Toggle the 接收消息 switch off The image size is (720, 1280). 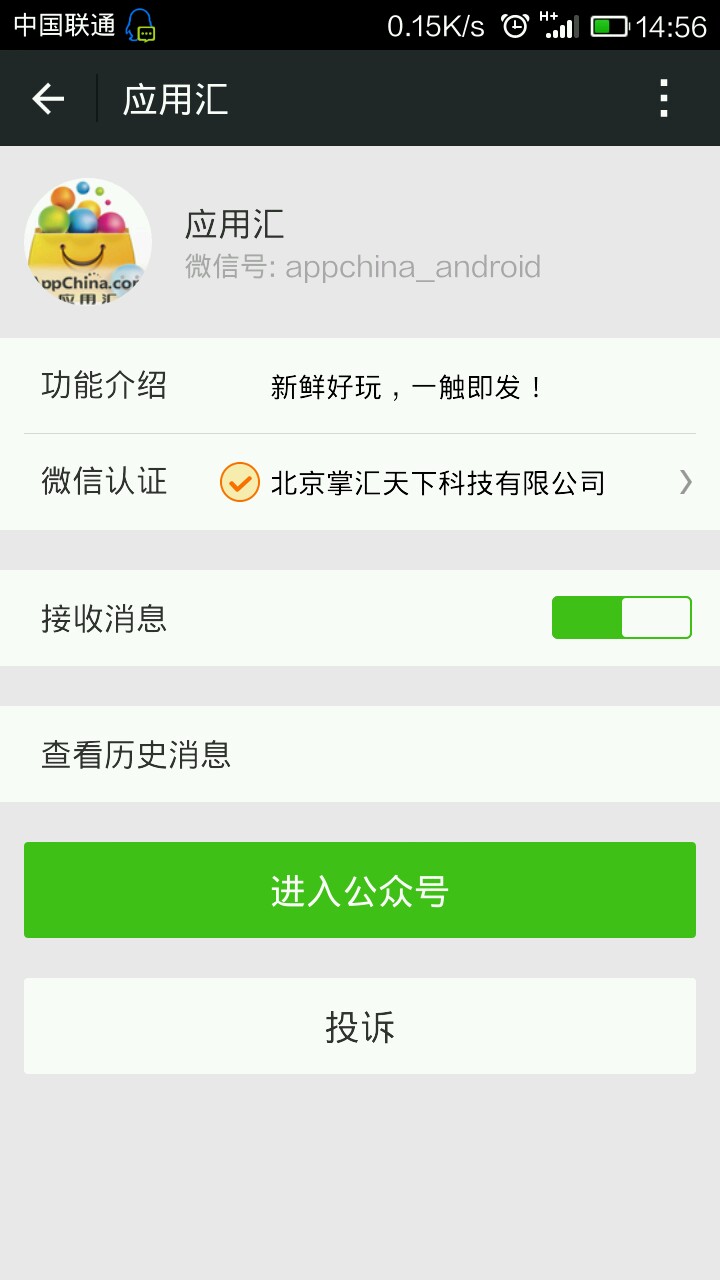[x=622, y=618]
